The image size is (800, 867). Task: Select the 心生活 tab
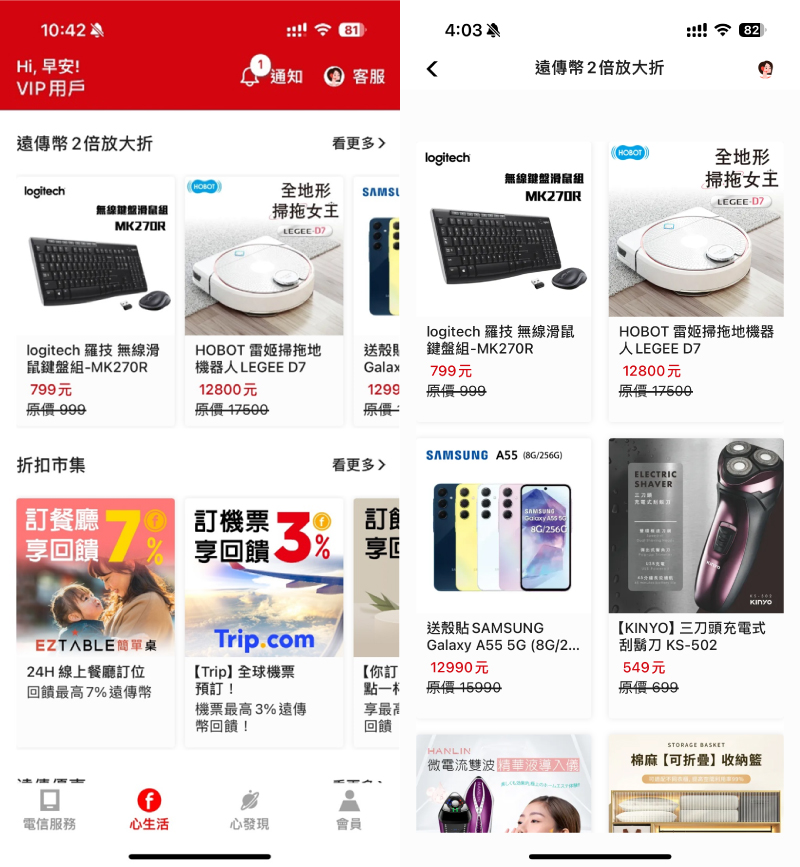[149, 810]
